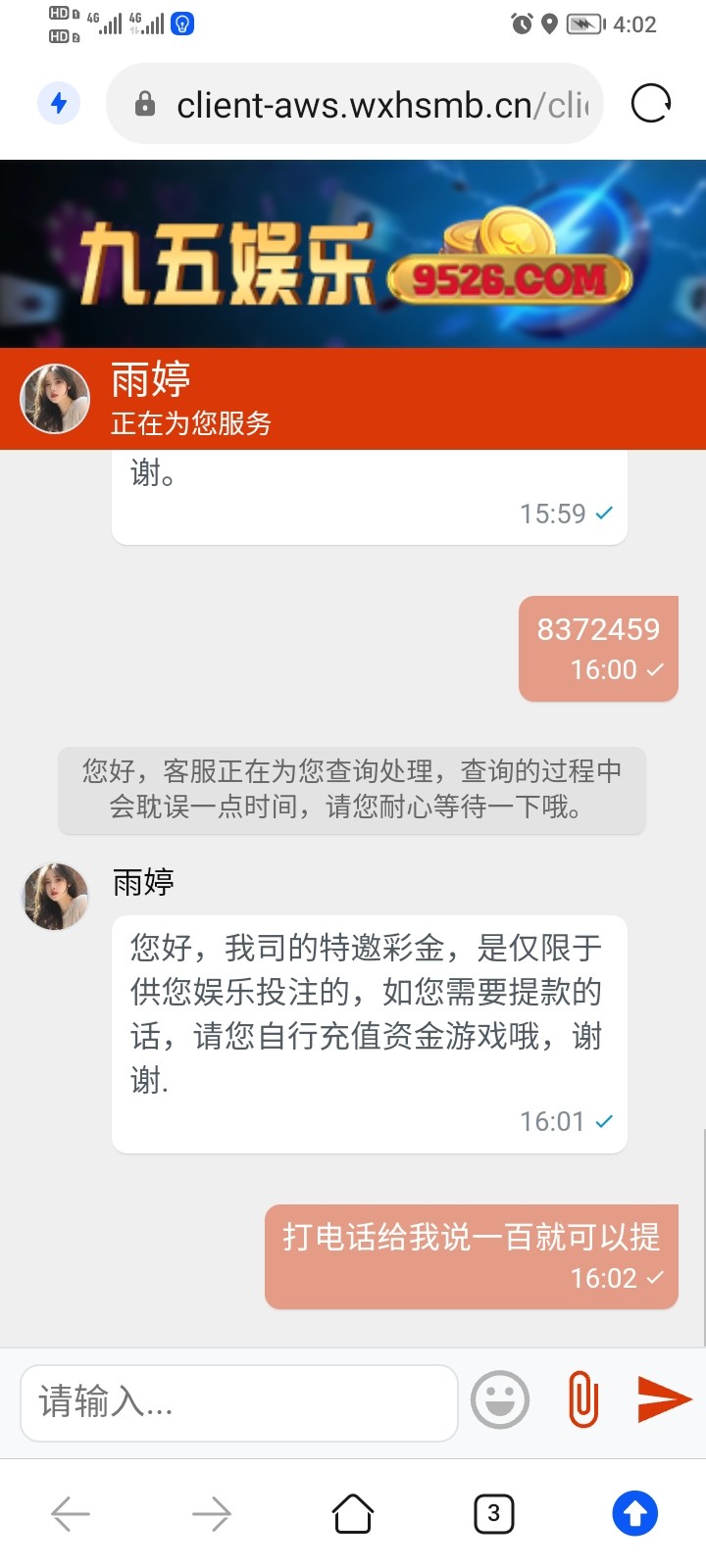Viewport: 706px width, 1568px height.
Task: Tap the forward navigation arrow
Action: click(x=211, y=1512)
